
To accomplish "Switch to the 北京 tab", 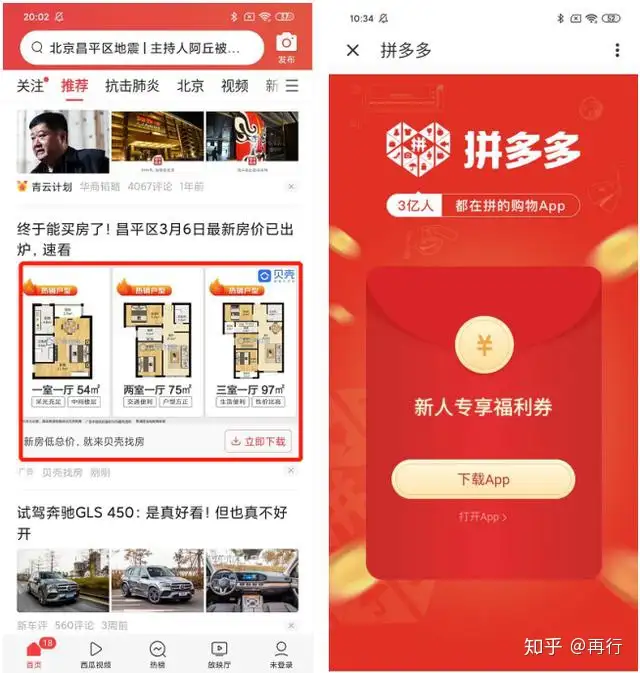I will [190, 86].
